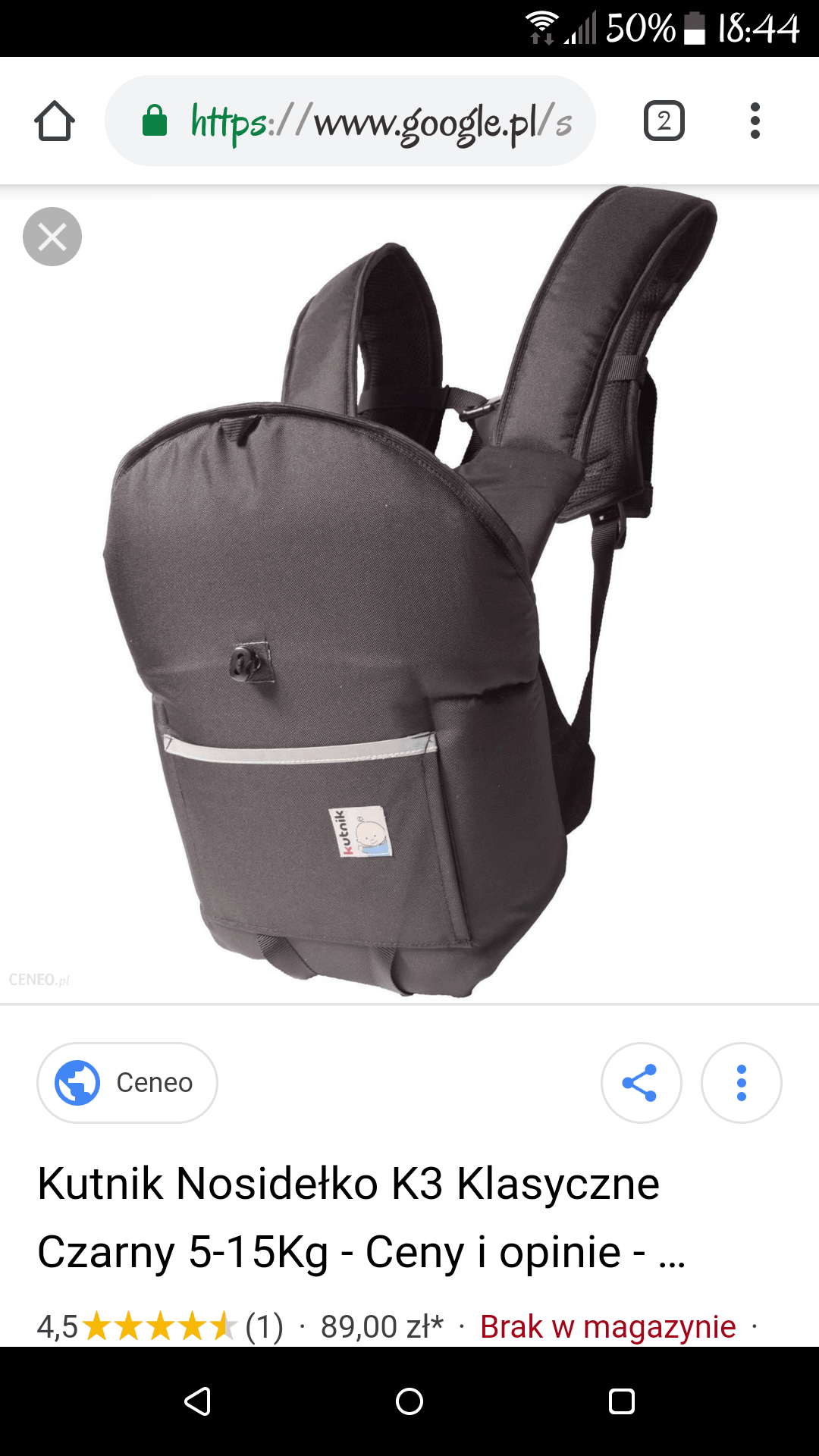The width and height of the screenshot is (819, 1456).
Task: Open the browser home page
Action: point(55,121)
